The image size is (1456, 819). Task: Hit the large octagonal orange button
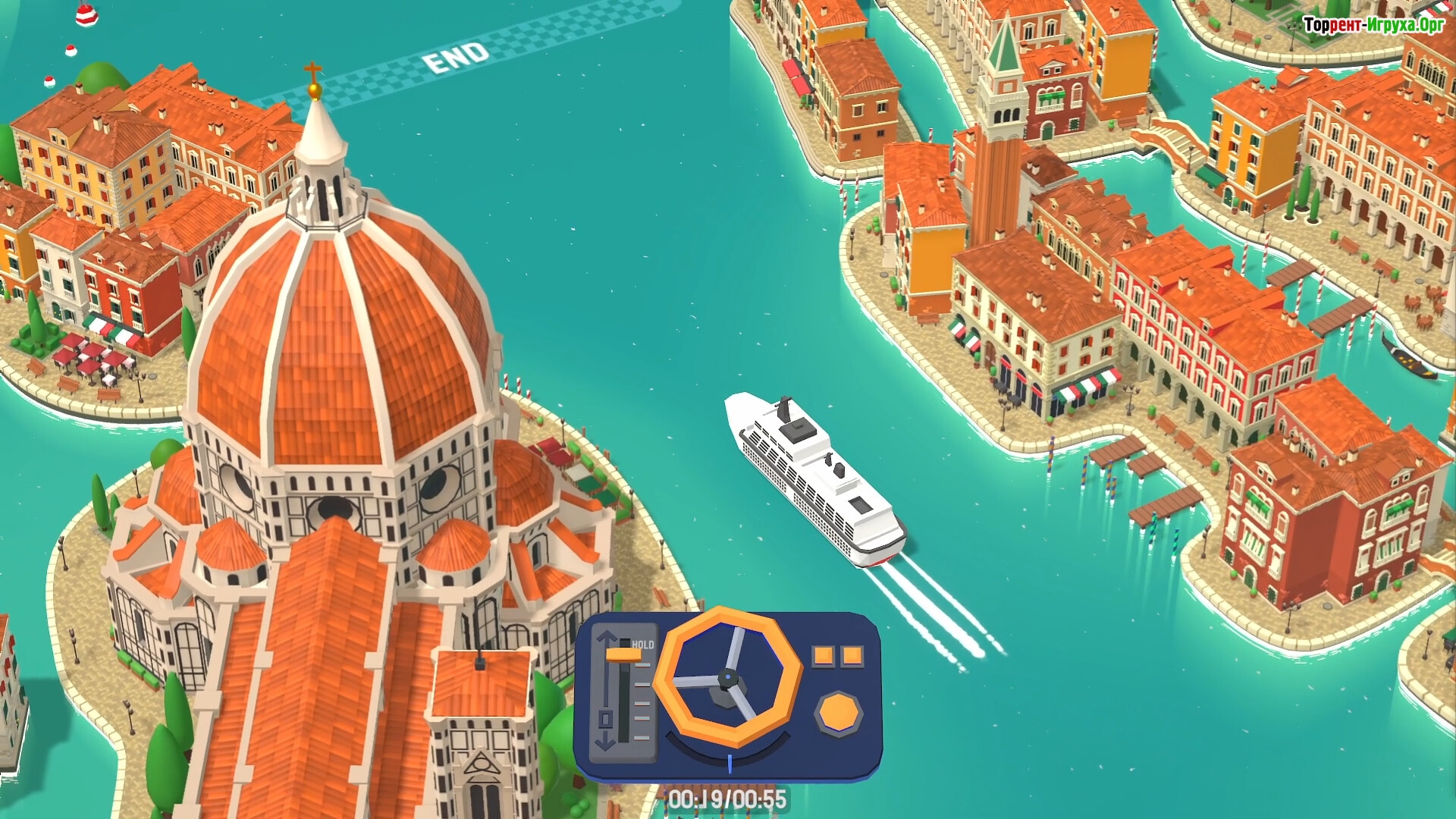[x=838, y=713]
